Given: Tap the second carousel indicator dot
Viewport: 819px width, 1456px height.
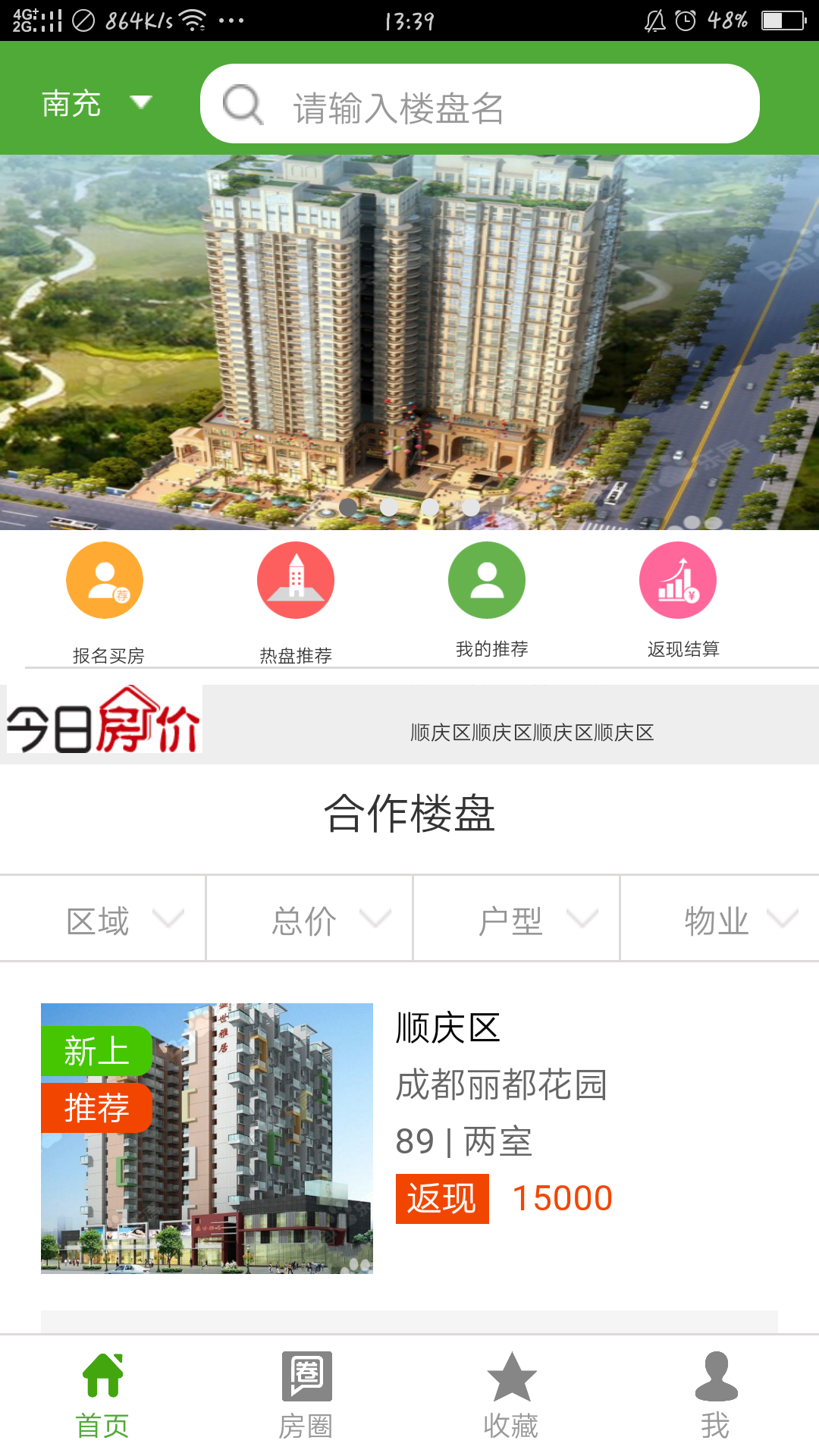Looking at the screenshot, I should click(x=389, y=507).
